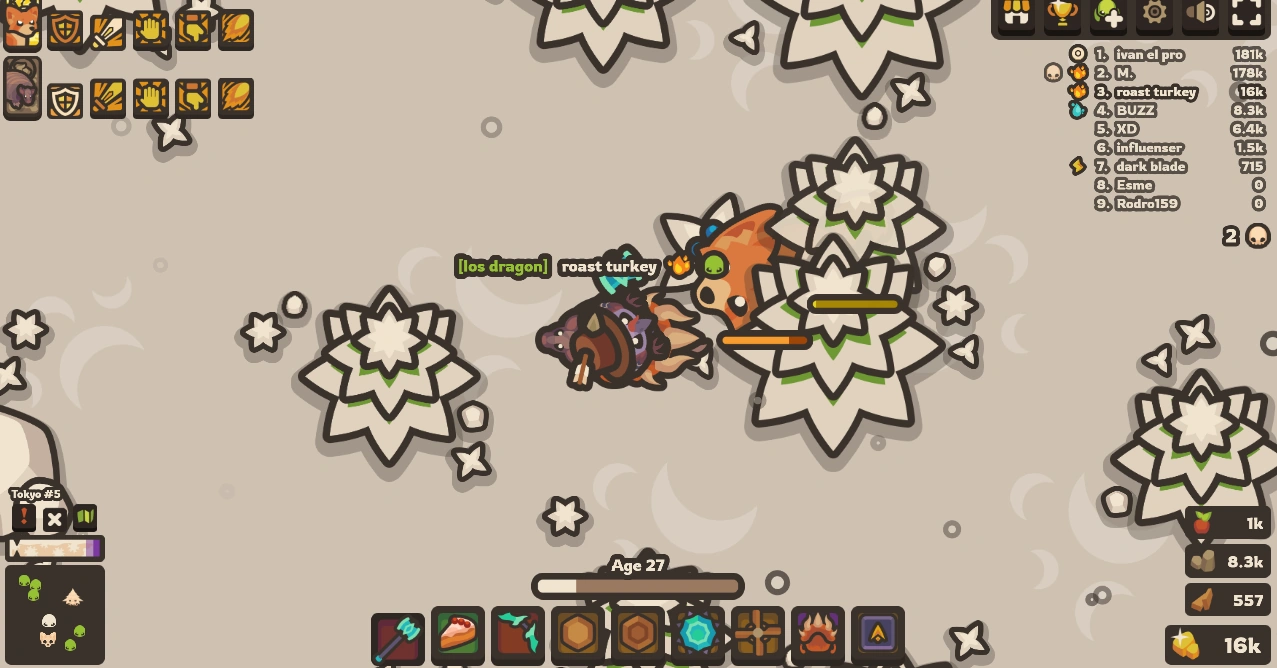
Task: Enter fullscreen mode
Action: [x=1246, y=13]
